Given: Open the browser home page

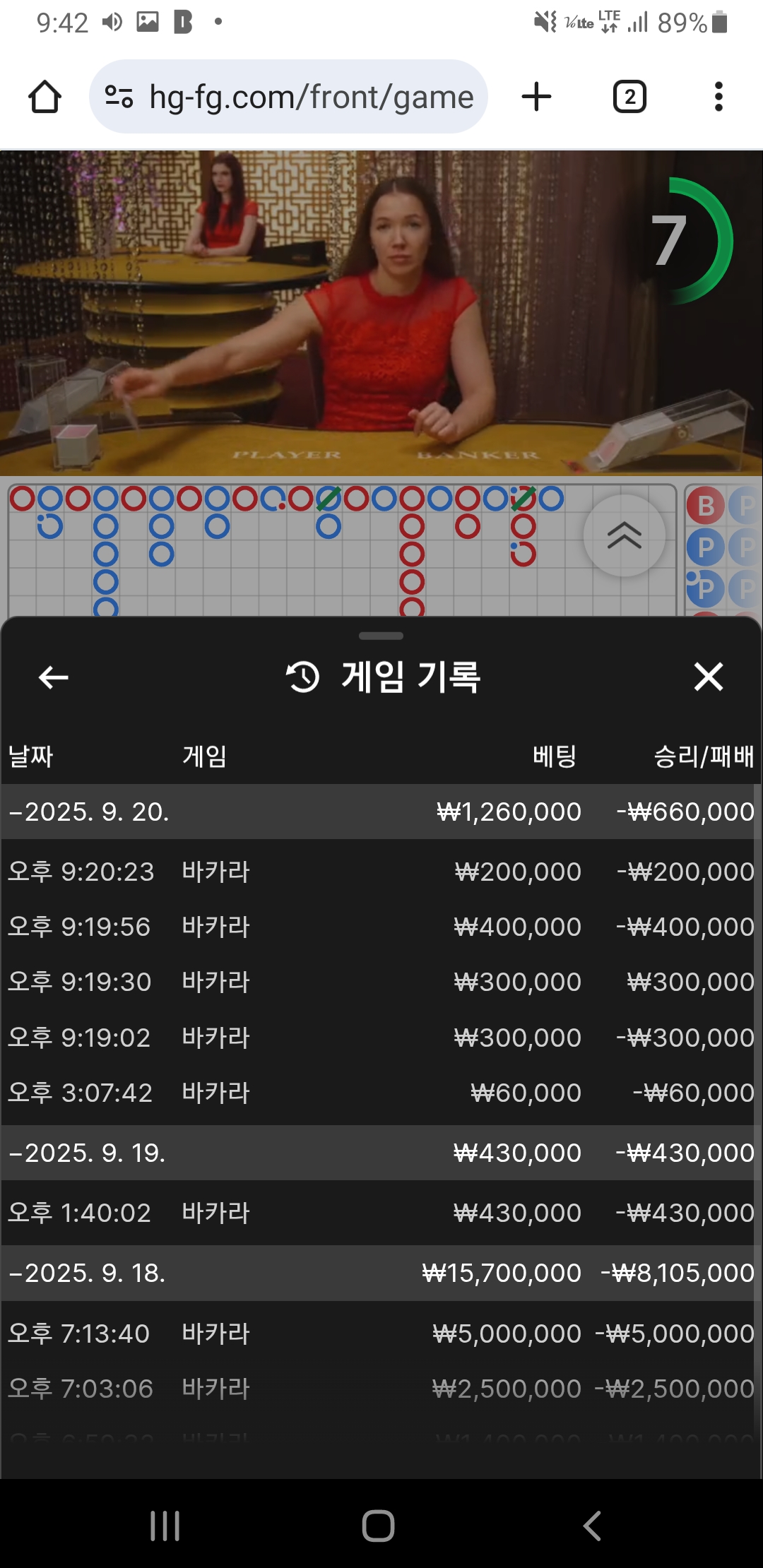Looking at the screenshot, I should 45,97.
